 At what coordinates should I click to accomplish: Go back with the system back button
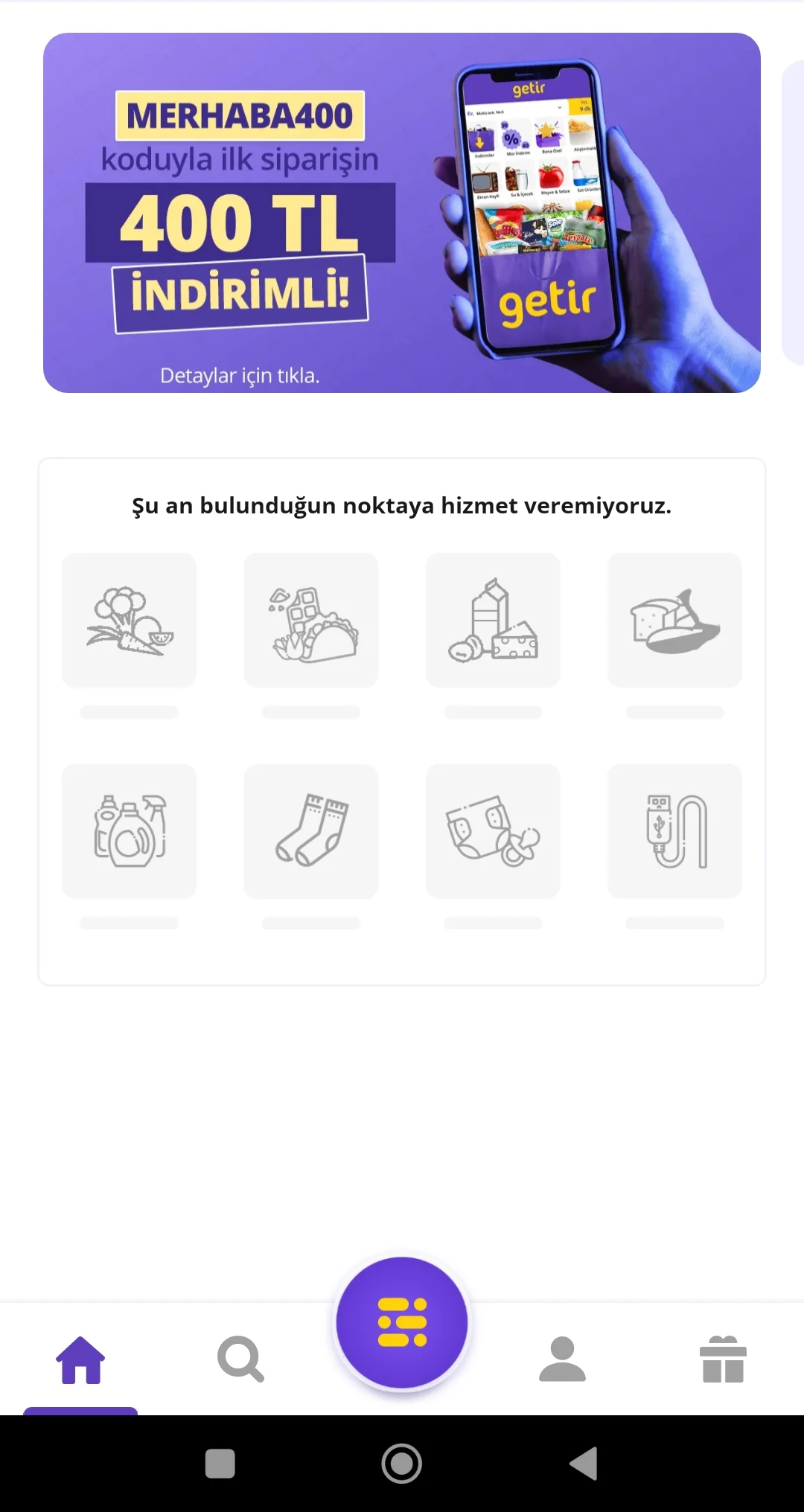point(584,1464)
